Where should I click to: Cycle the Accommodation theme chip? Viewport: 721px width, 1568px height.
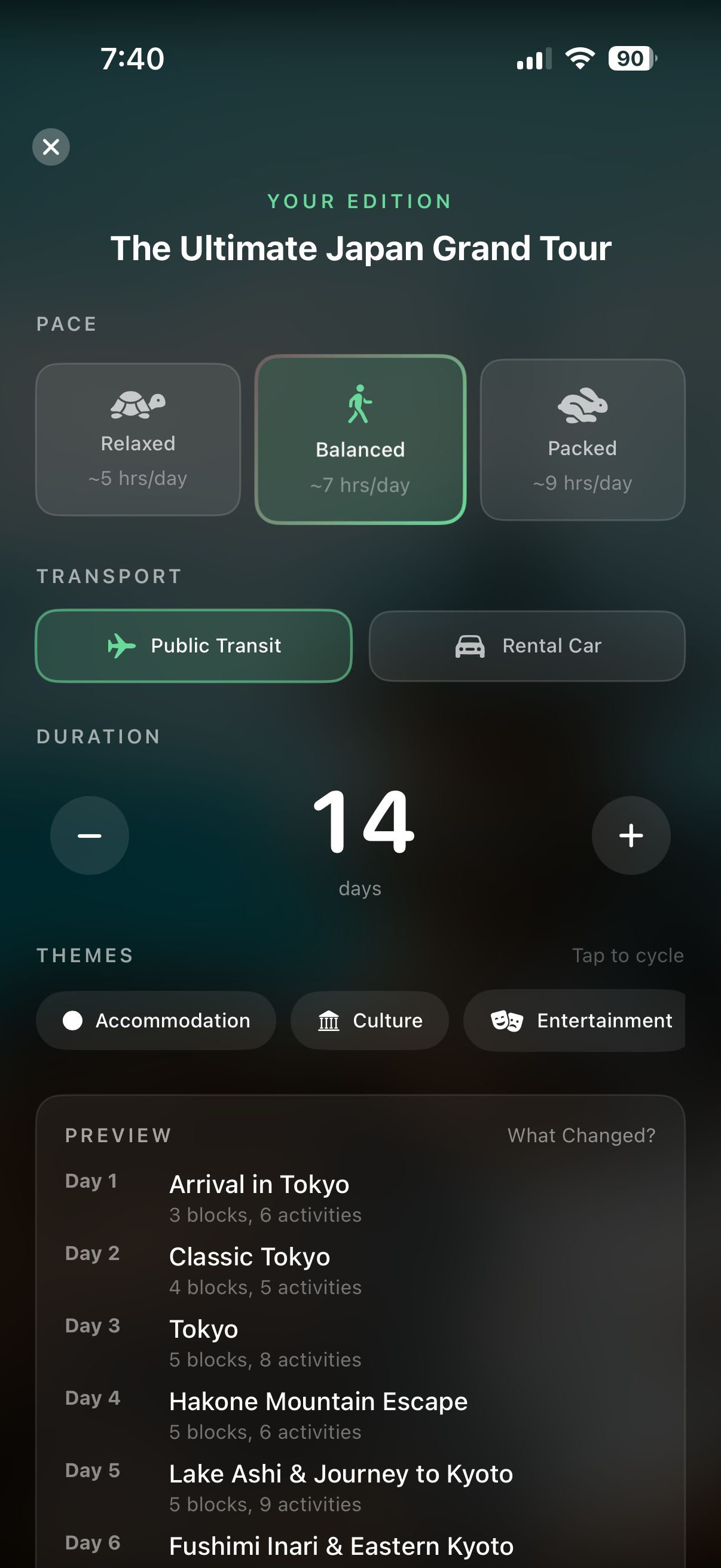(x=156, y=1021)
